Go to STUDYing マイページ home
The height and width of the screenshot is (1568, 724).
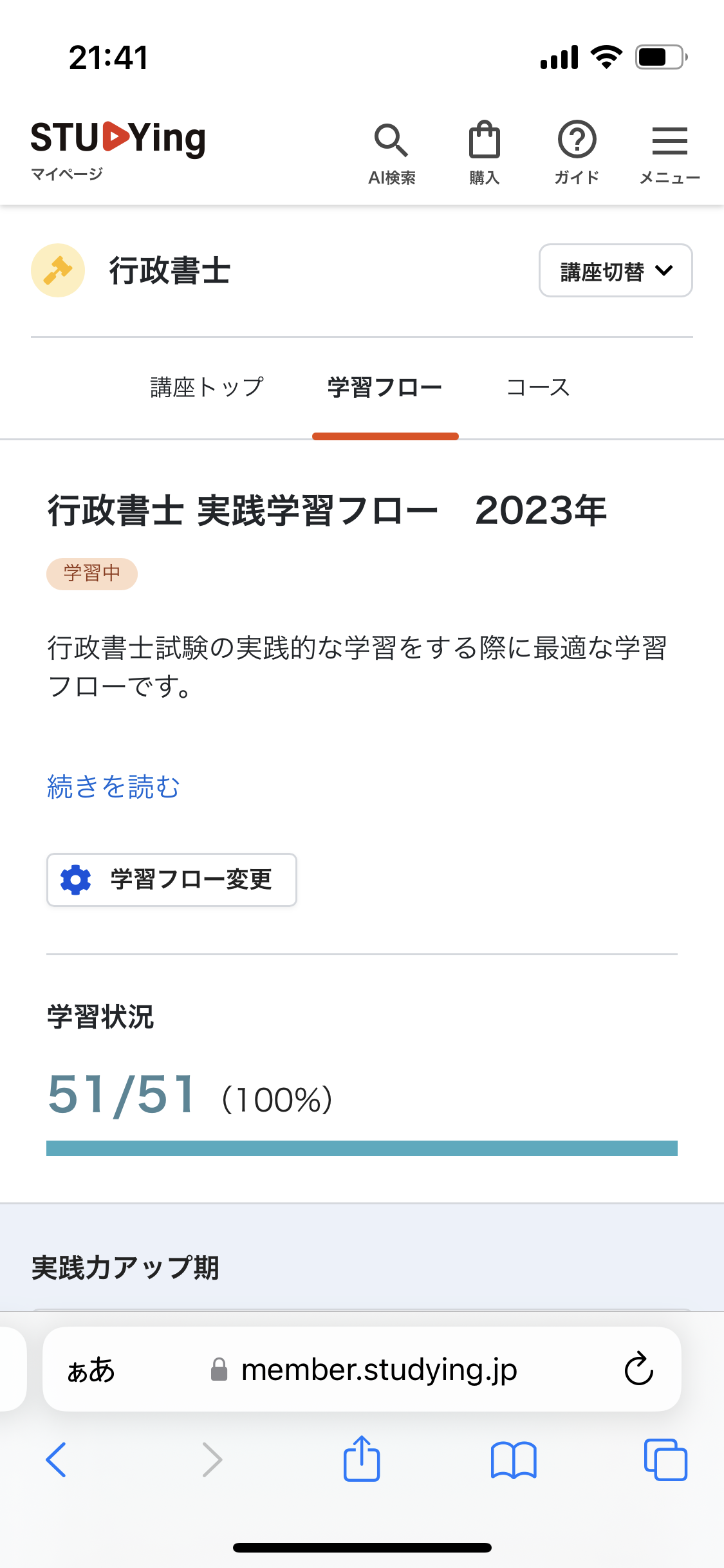pyautogui.click(x=118, y=151)
